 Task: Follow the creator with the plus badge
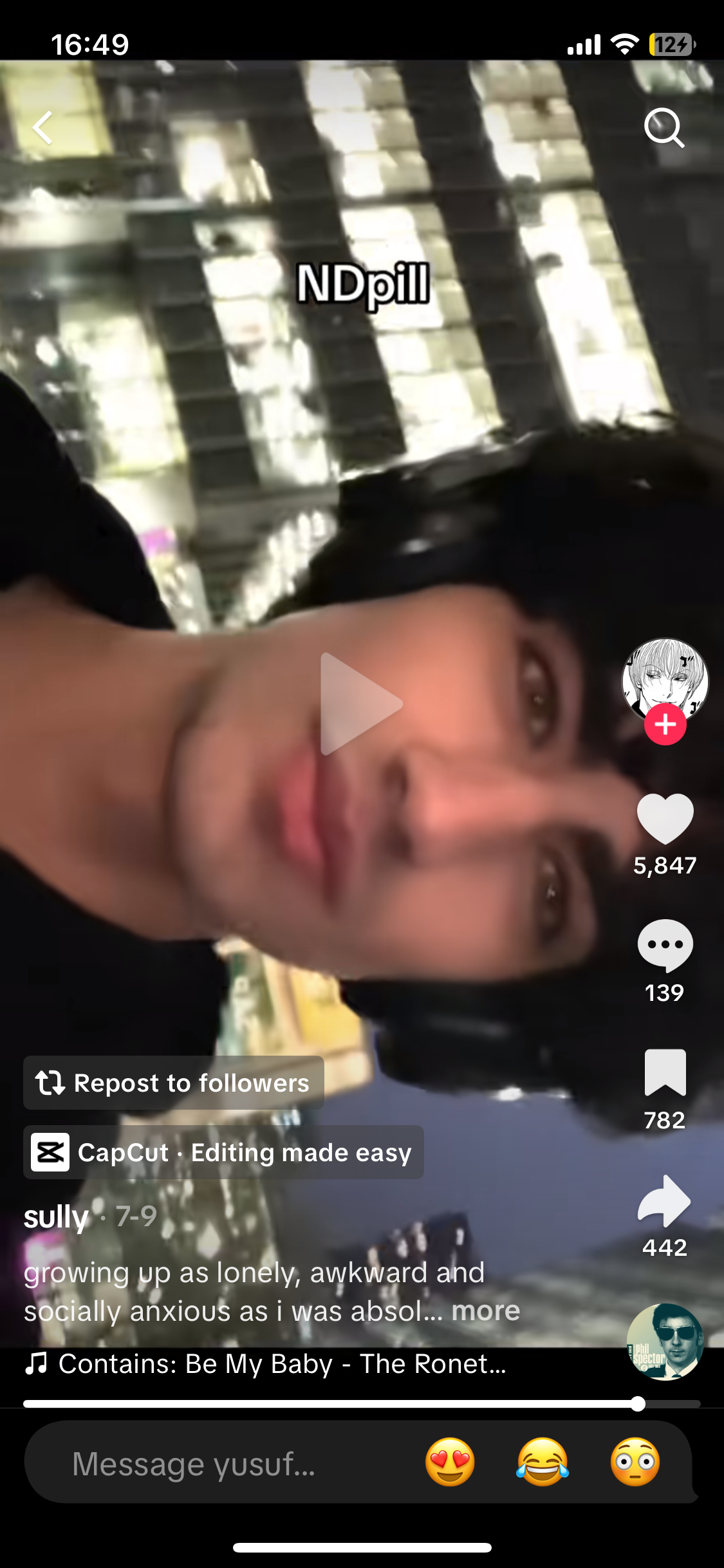(665, 724)
